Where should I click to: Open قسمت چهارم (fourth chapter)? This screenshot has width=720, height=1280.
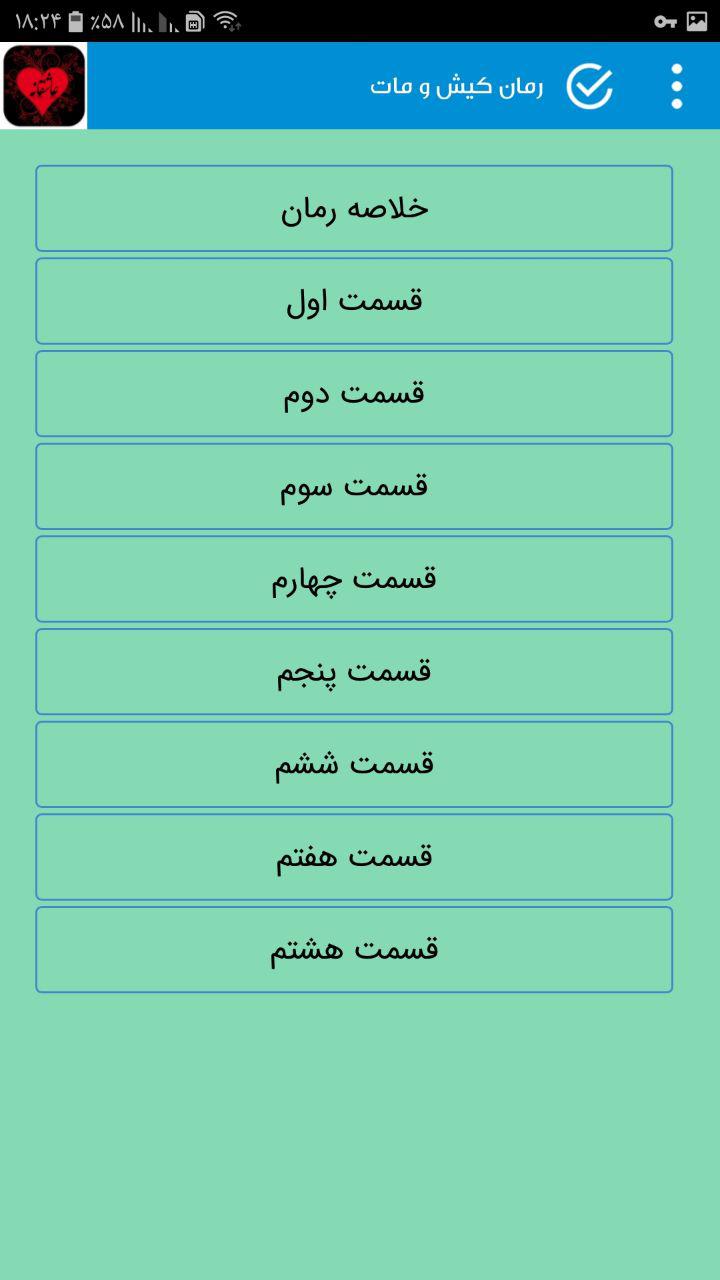click(x=354, y=578)
